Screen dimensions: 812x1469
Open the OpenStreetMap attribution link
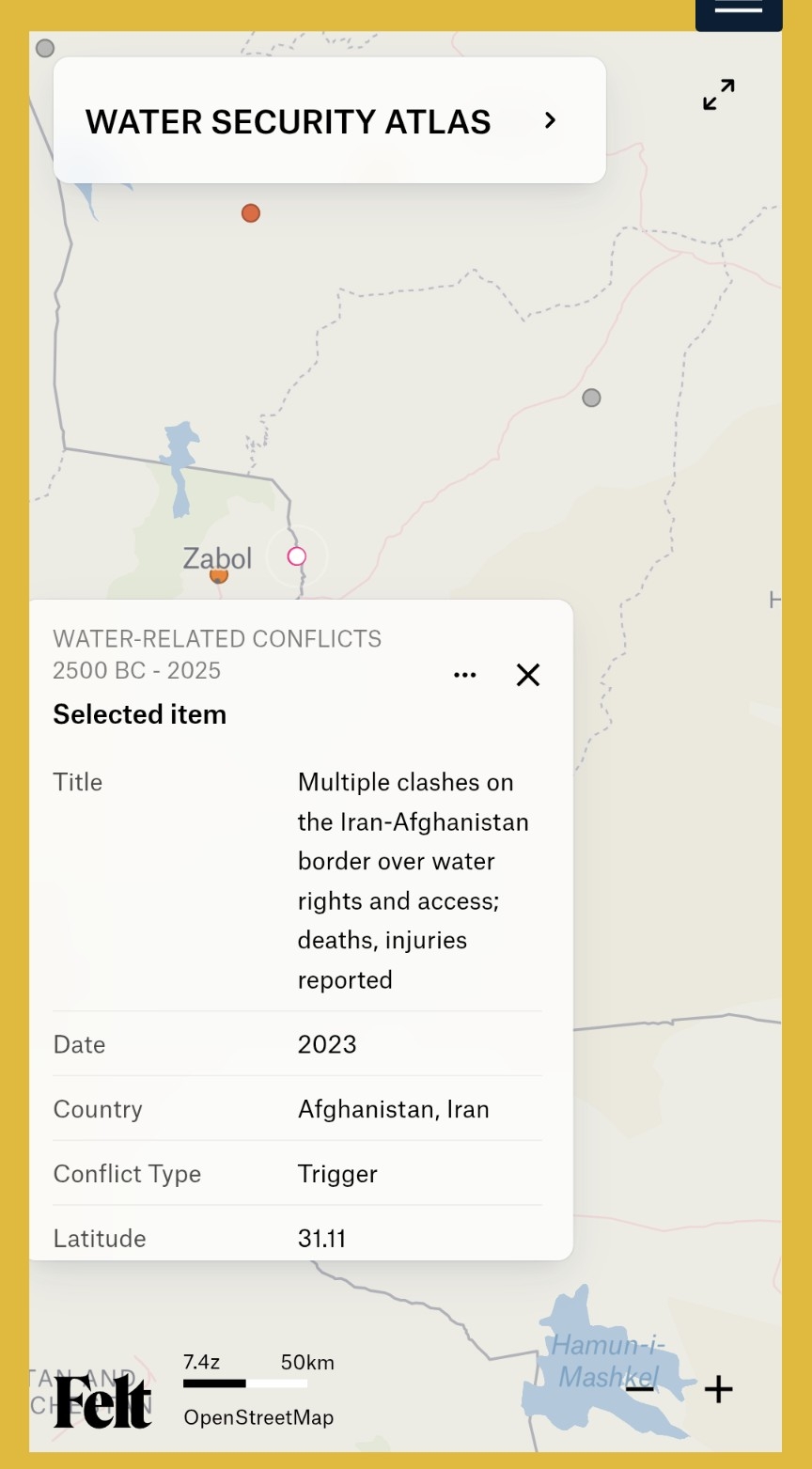(x=258, y=1417)
